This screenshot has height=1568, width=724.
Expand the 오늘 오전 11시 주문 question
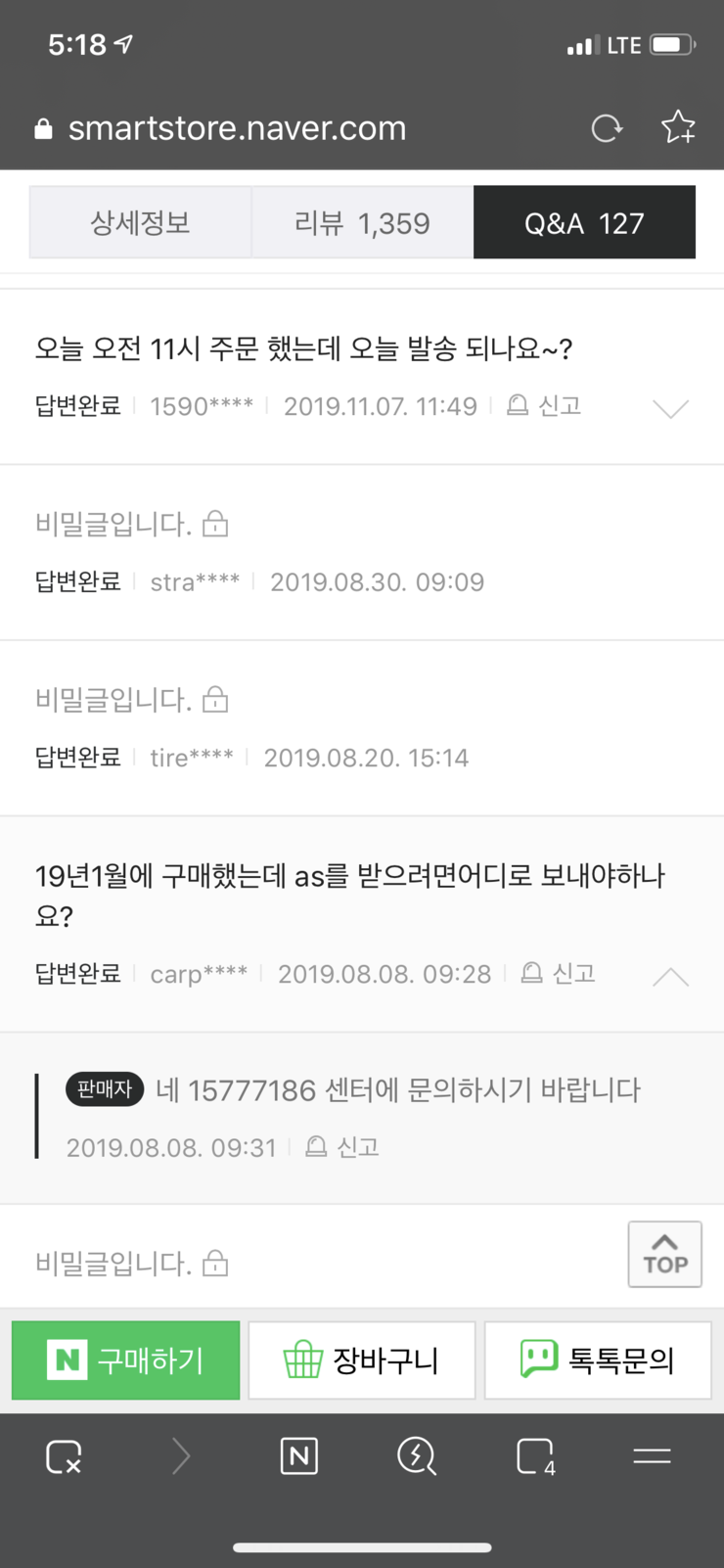[670, 408]
